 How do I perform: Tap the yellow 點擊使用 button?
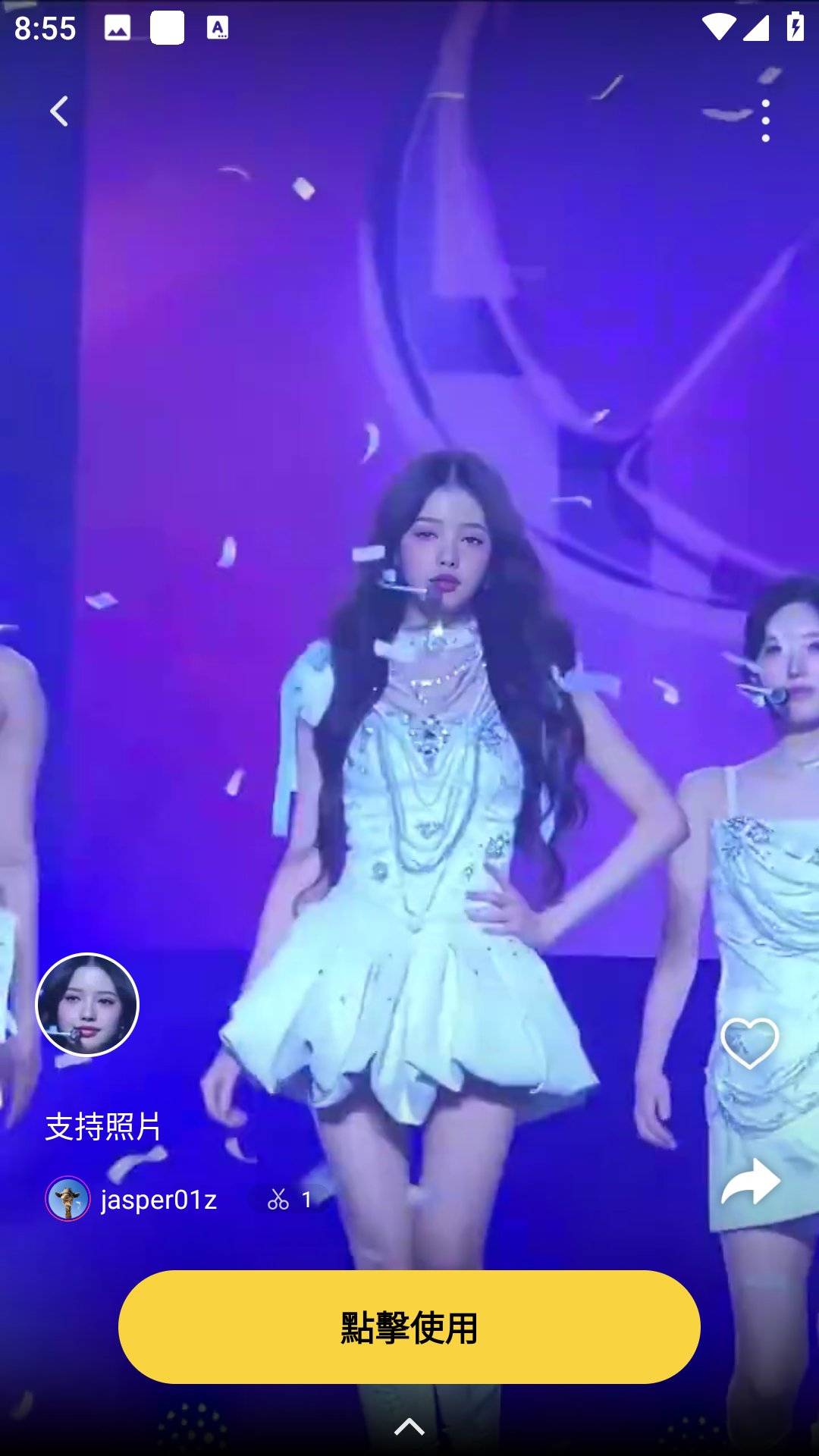[409, 1327]
